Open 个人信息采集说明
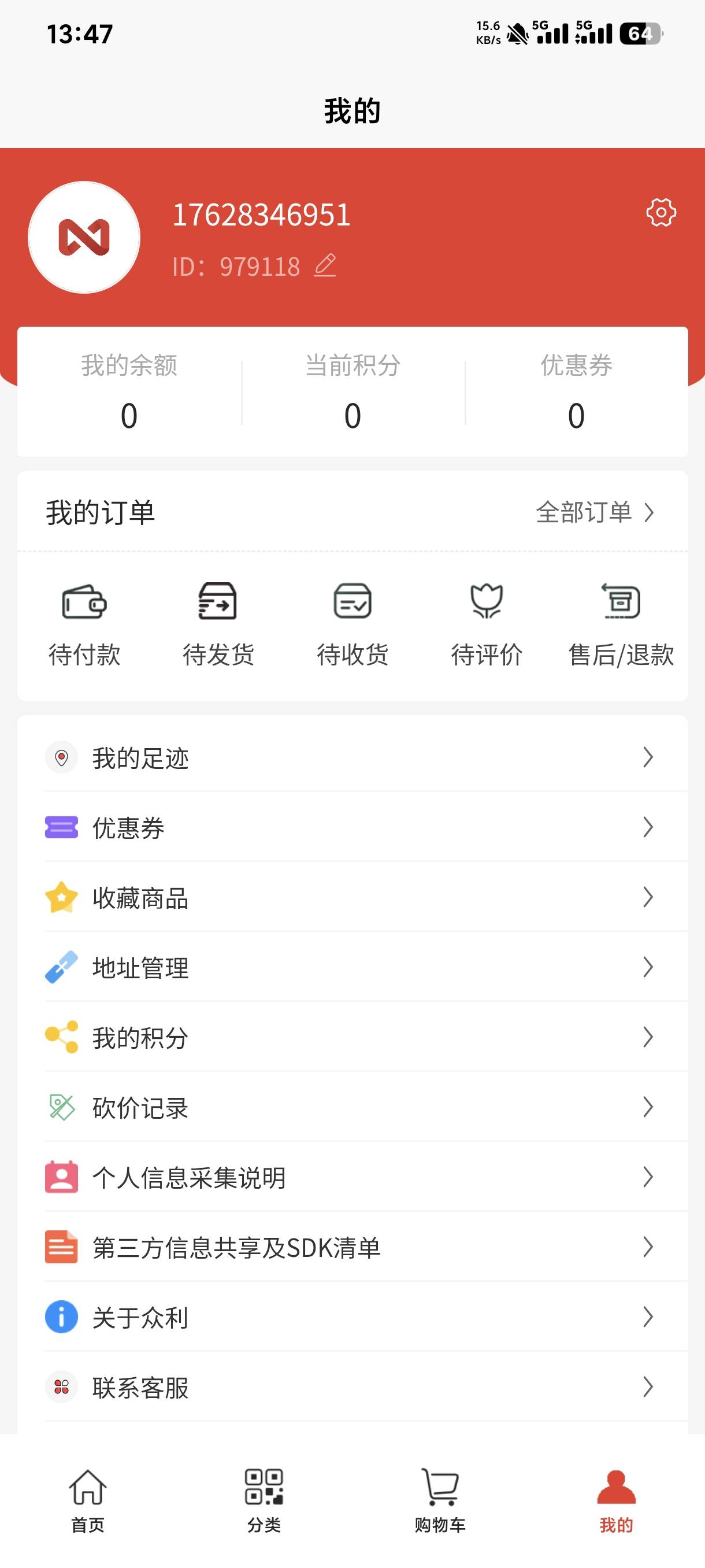 tap(352, 1178)
